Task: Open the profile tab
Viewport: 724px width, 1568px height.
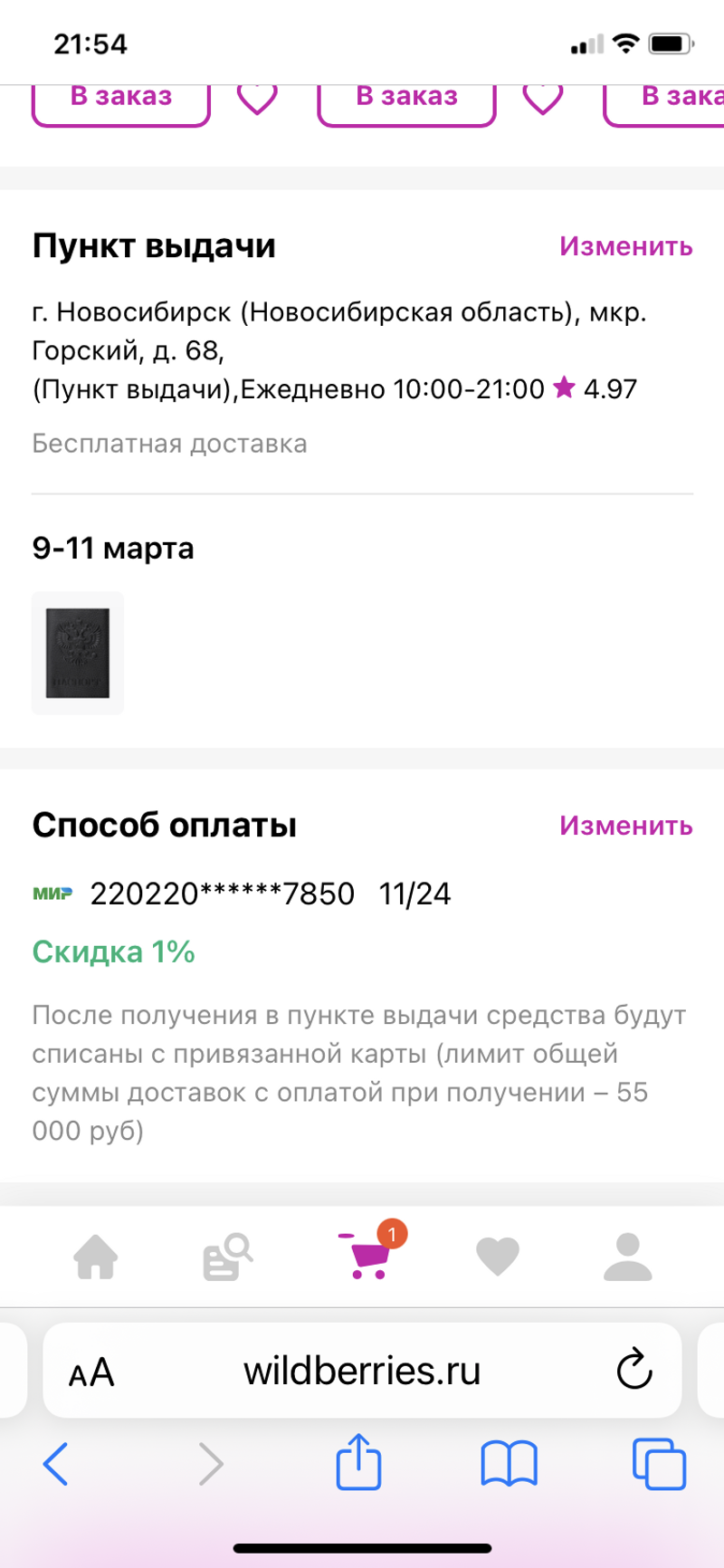Action: (x=627, y=1257)
